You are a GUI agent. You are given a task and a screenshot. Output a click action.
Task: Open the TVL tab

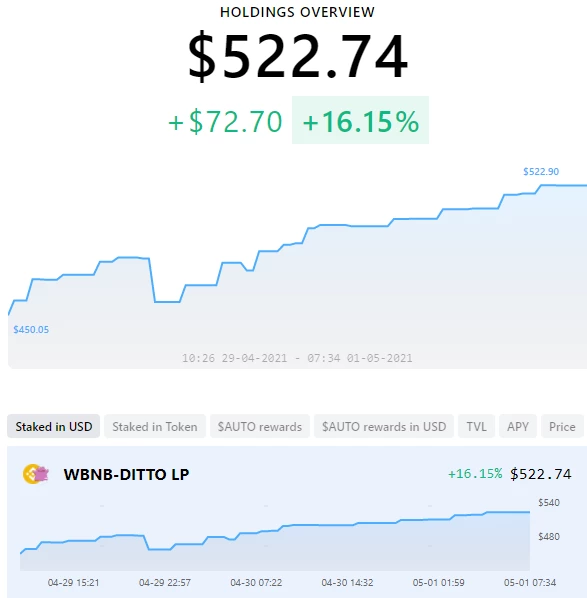pos(476,426)
